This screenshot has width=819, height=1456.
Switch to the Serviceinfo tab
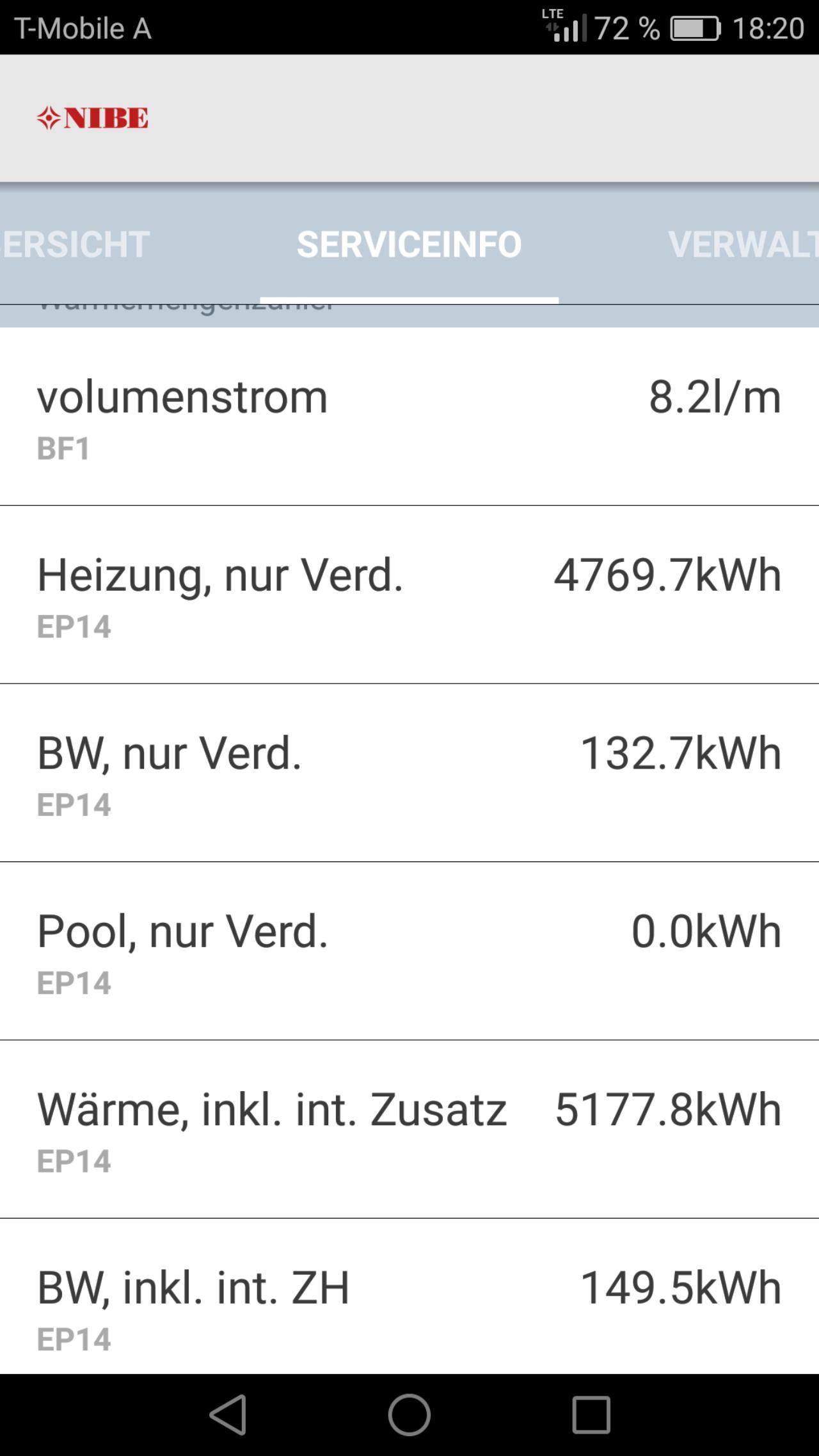coord(409,244)
